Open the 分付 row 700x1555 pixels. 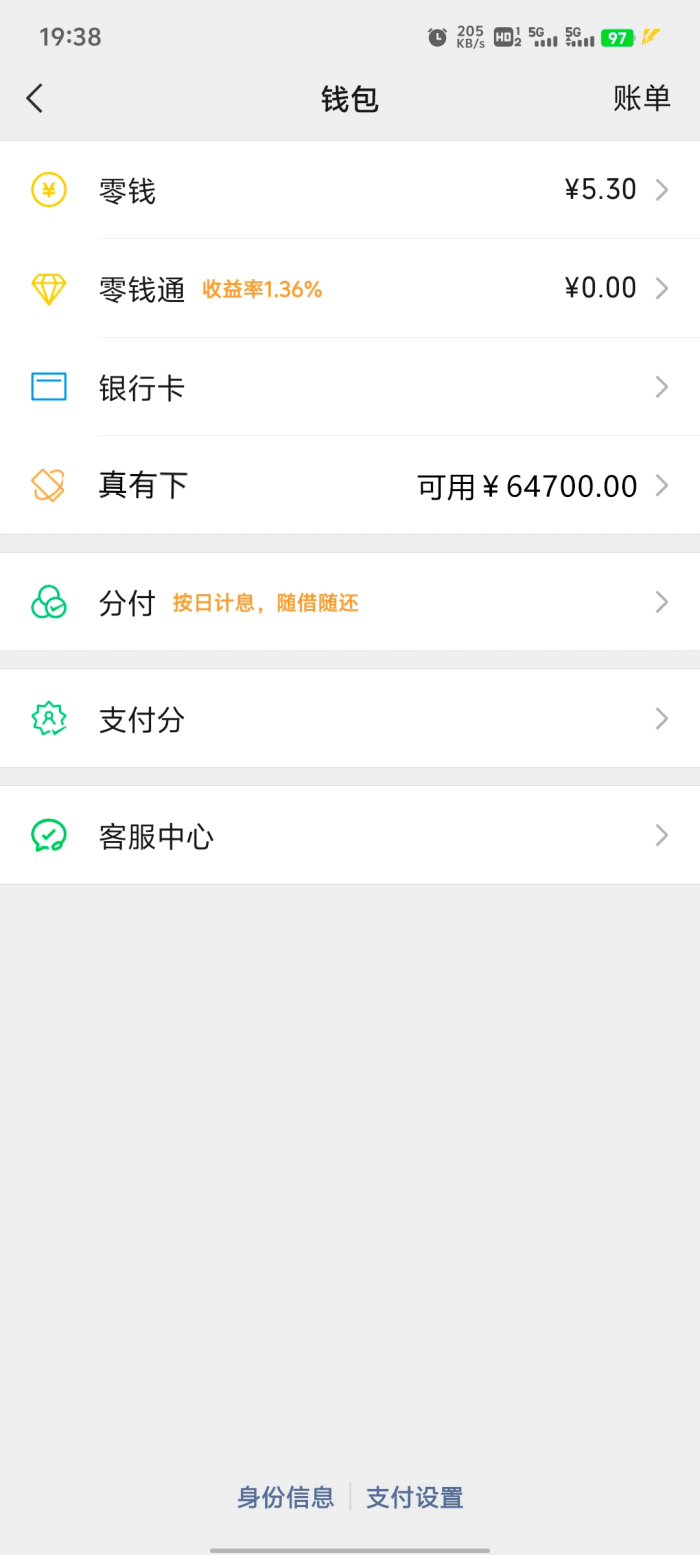350,602
